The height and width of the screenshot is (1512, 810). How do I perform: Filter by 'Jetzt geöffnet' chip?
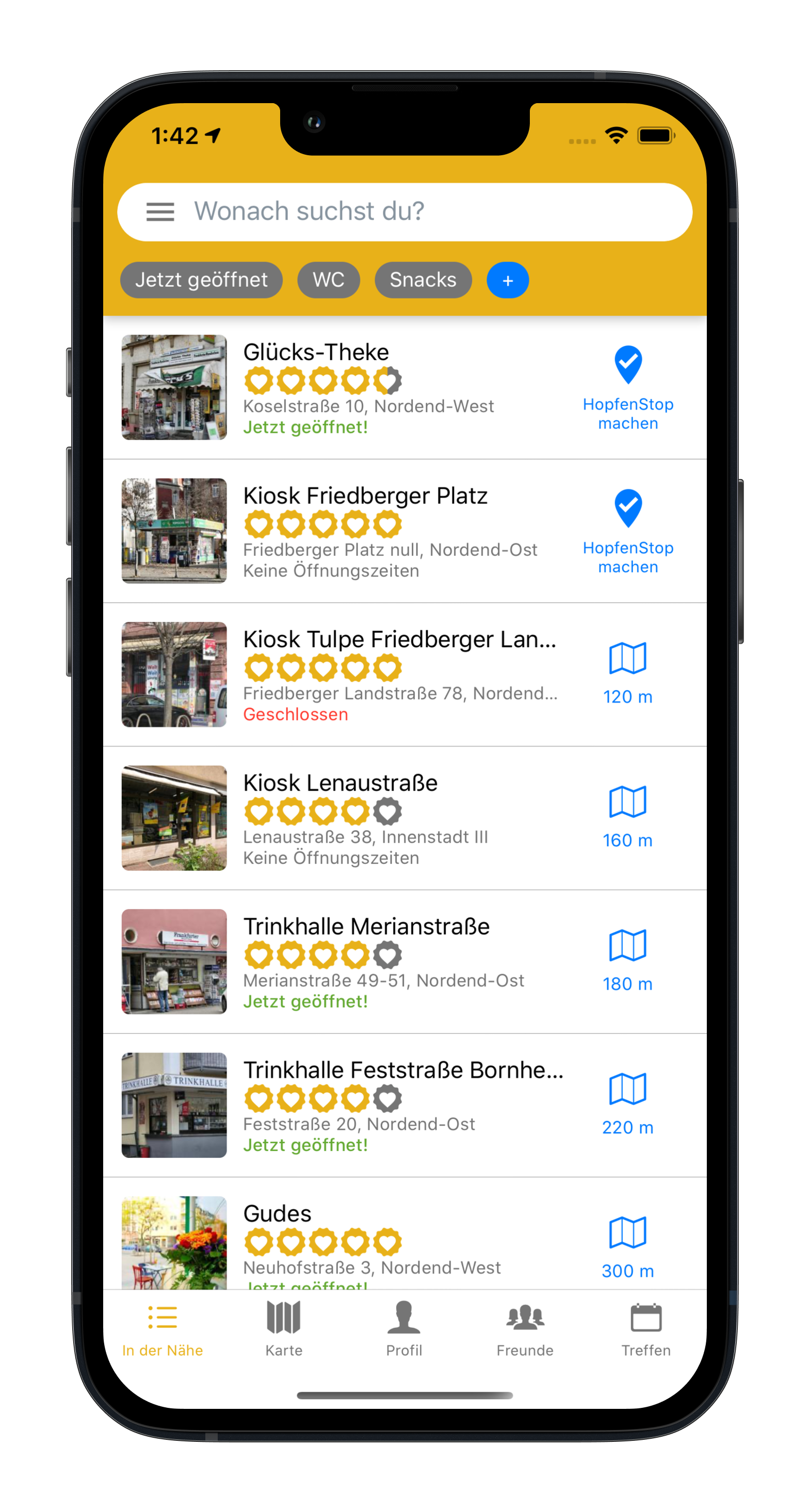202,280
